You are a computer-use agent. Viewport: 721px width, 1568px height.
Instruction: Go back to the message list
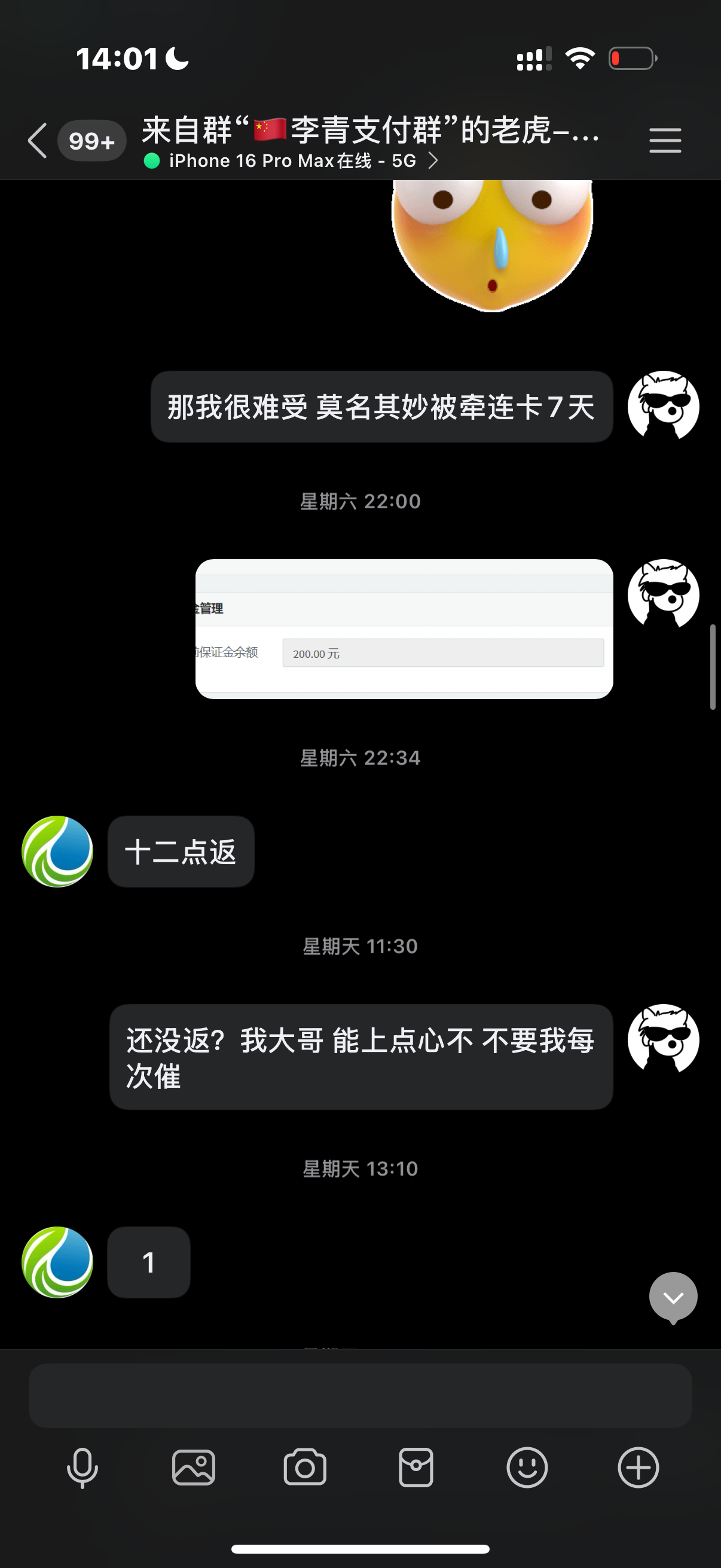click(38, 141)
